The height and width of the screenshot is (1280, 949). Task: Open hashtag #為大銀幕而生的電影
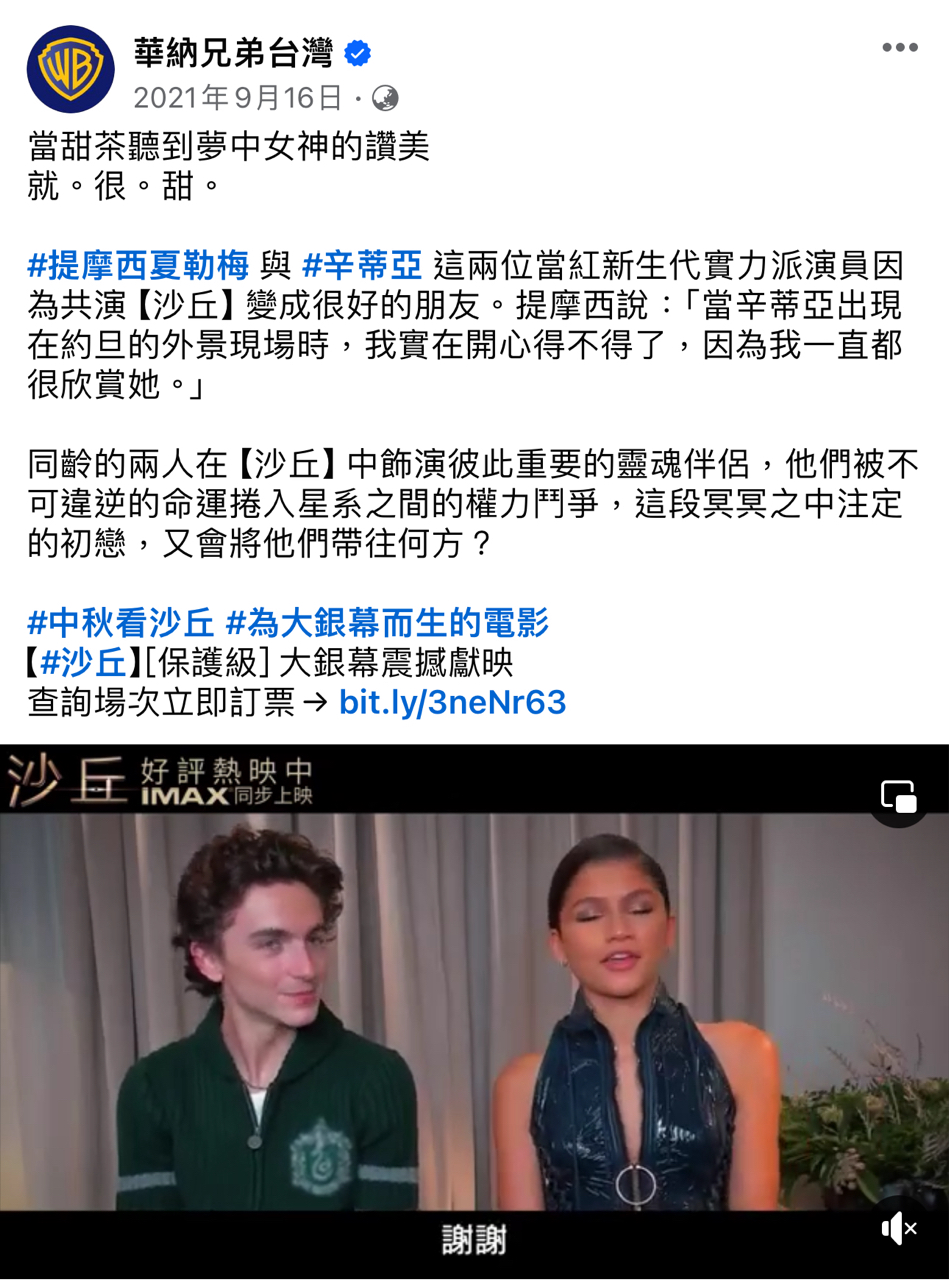(387, 623)
